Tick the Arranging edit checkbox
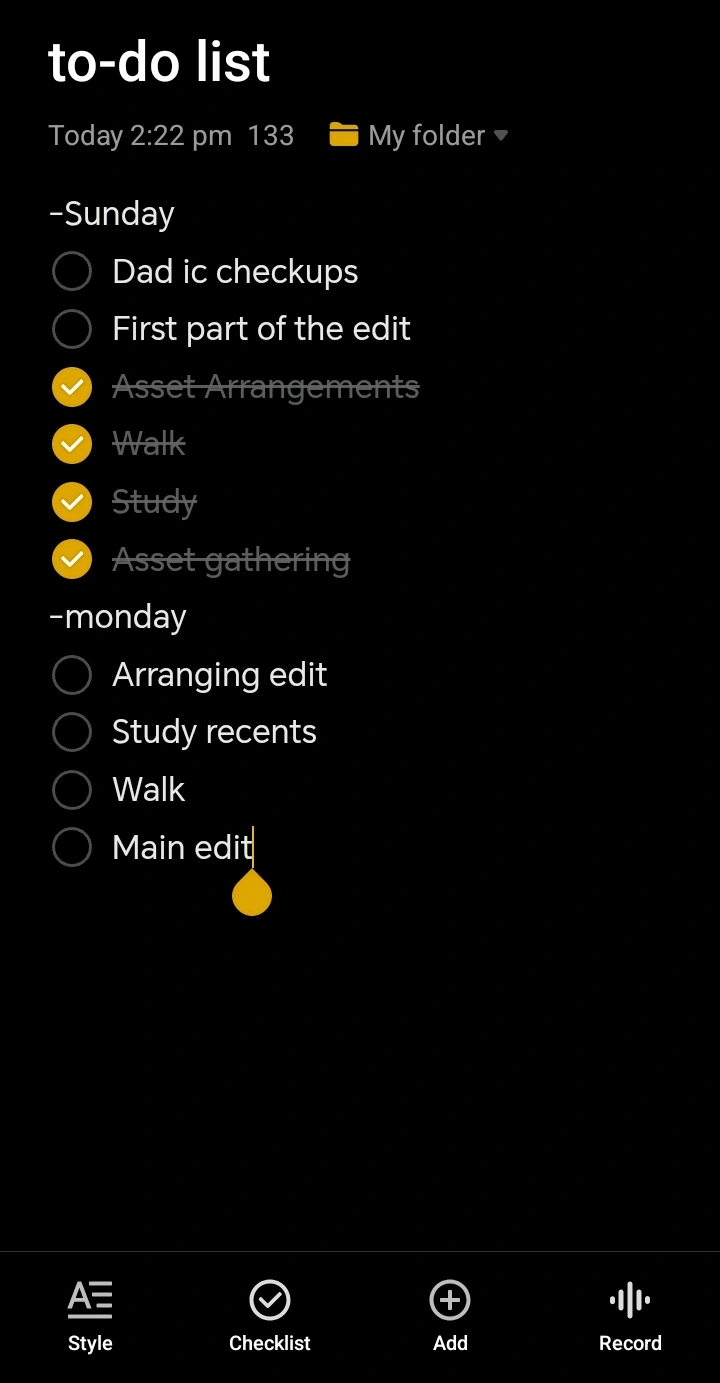This screenshot has height=1383, width=720. tap(72, 675)
